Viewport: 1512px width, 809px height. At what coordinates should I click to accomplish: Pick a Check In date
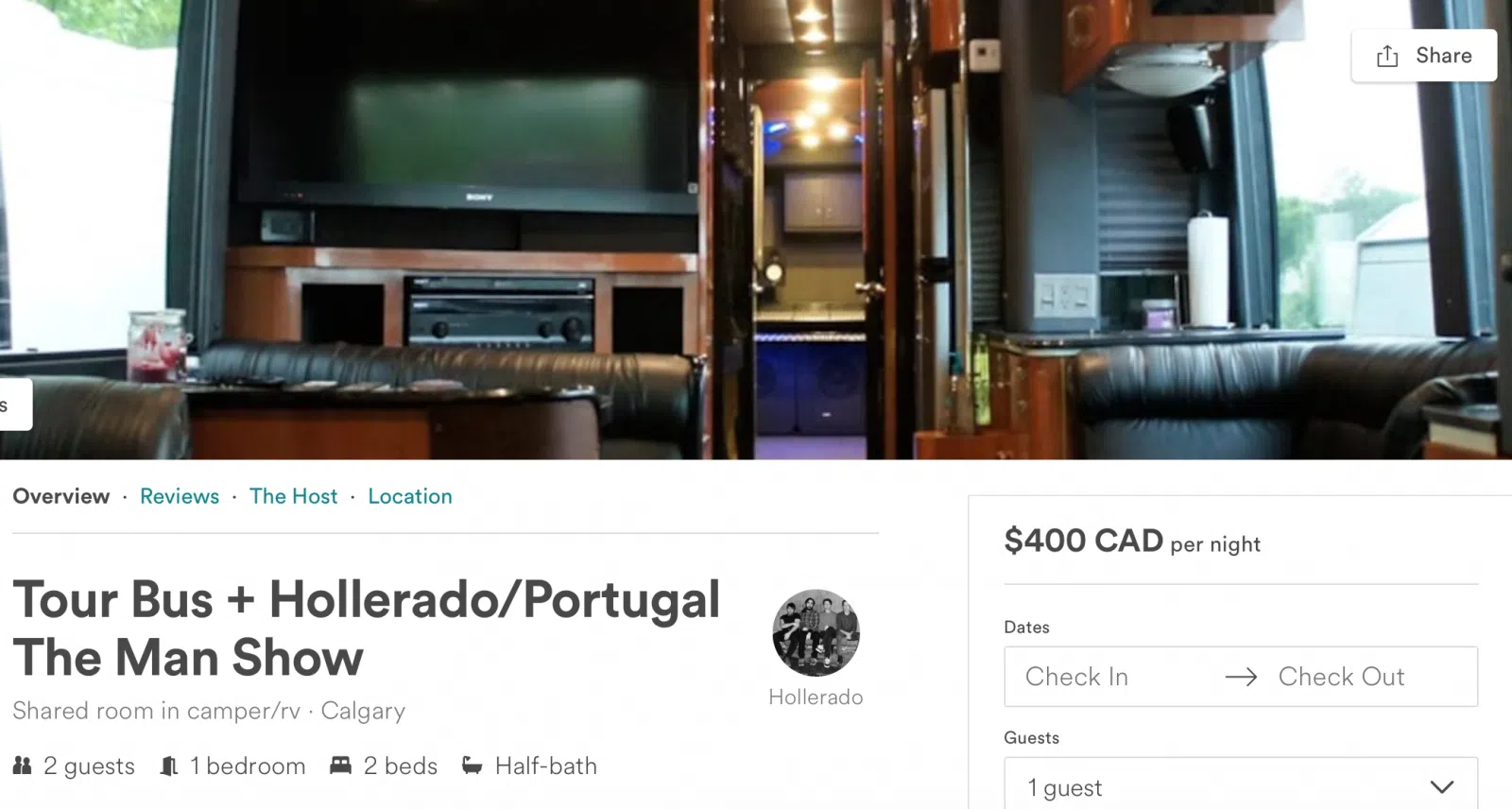pyautogui.click(x=1077, y=677)
